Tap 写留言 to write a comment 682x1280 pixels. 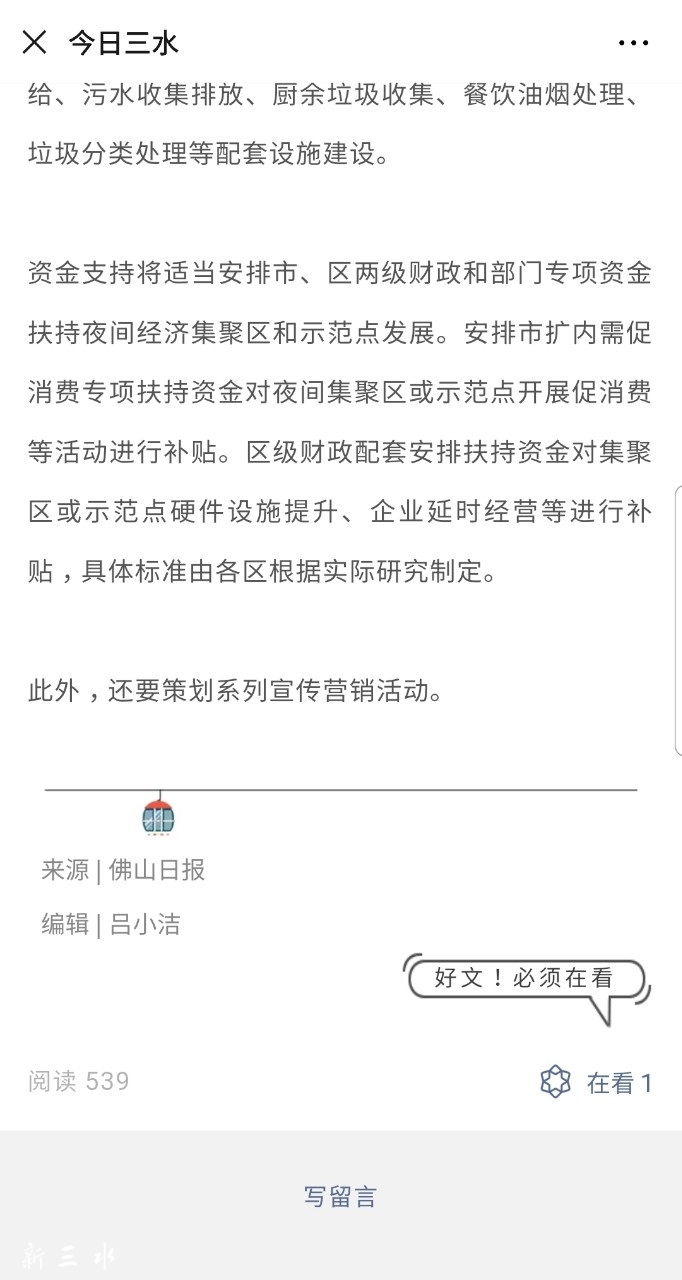tap(340, 1196)
